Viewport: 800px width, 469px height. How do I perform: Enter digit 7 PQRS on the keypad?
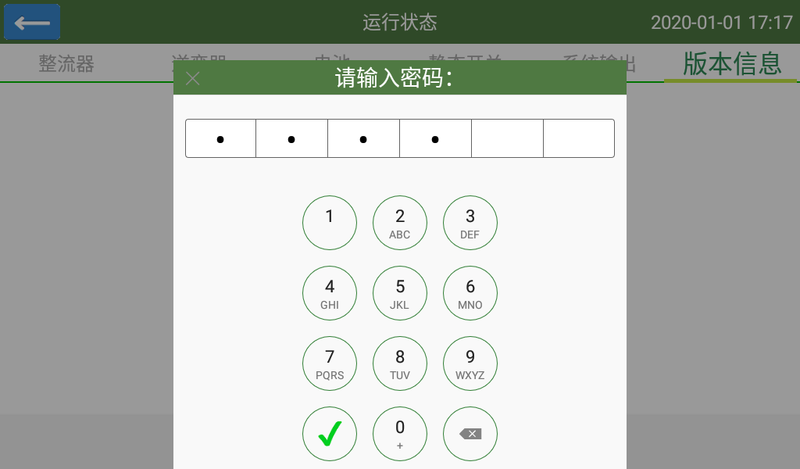click(x=330, y=363)
